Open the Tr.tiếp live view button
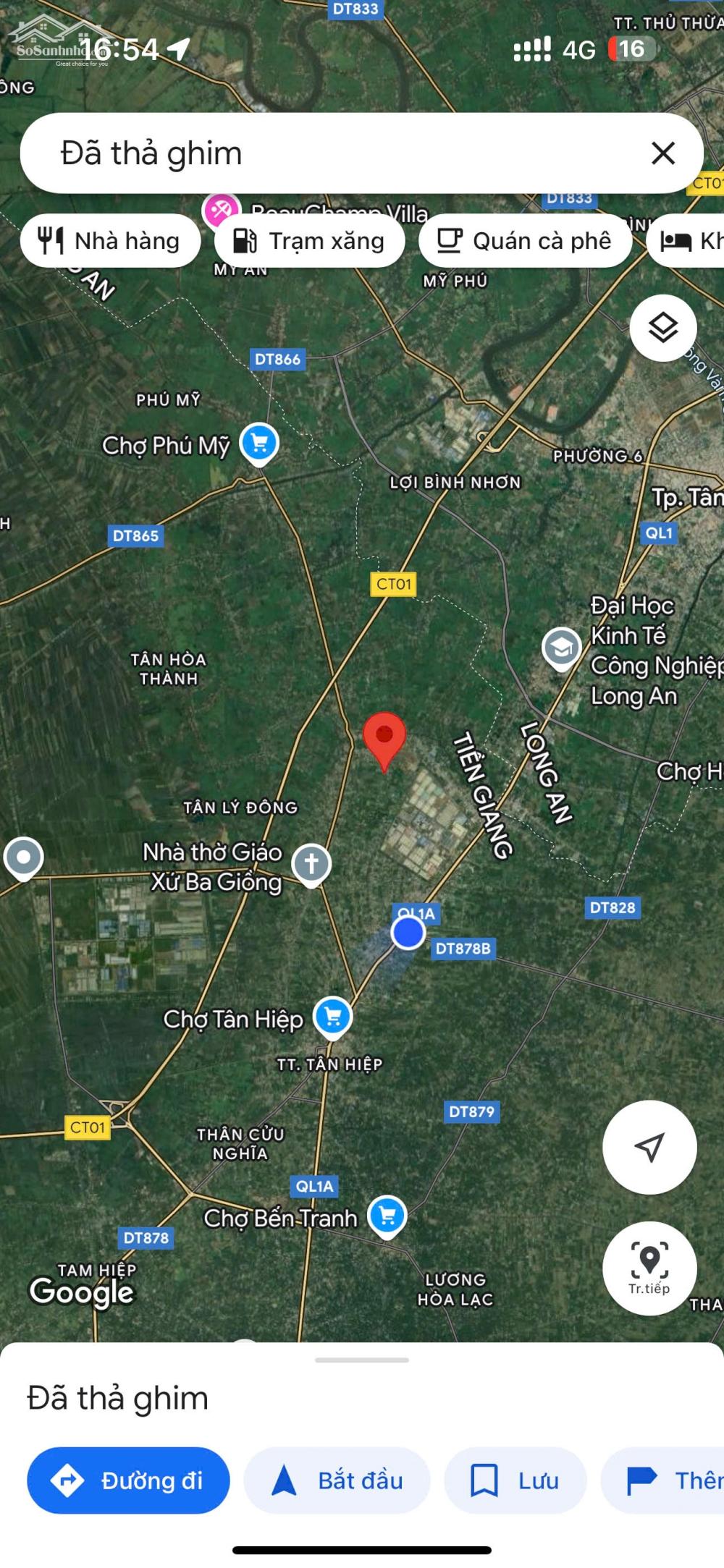Viewport: 724px width, 1568px height. pos(649,1268)
